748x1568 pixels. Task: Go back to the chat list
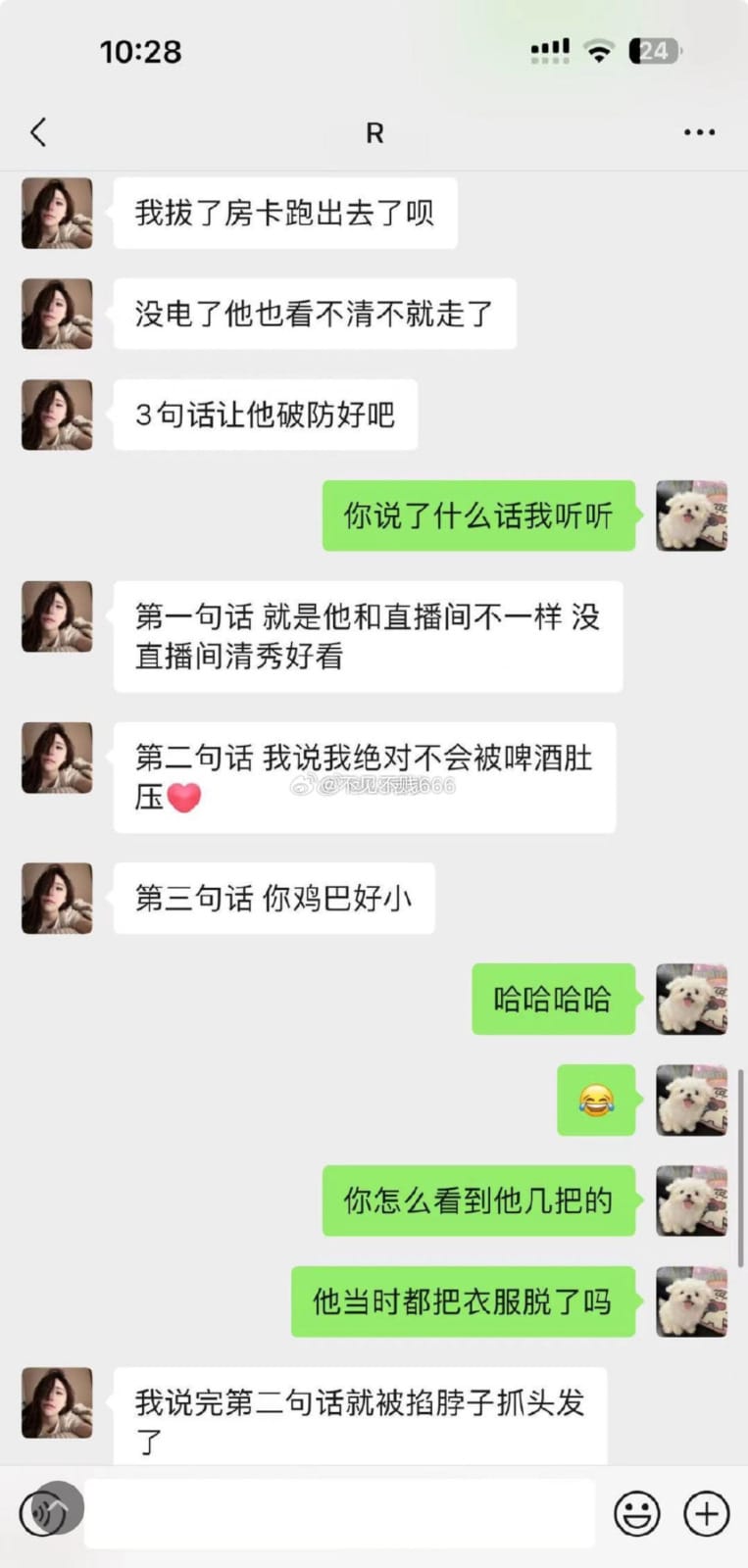38,132
